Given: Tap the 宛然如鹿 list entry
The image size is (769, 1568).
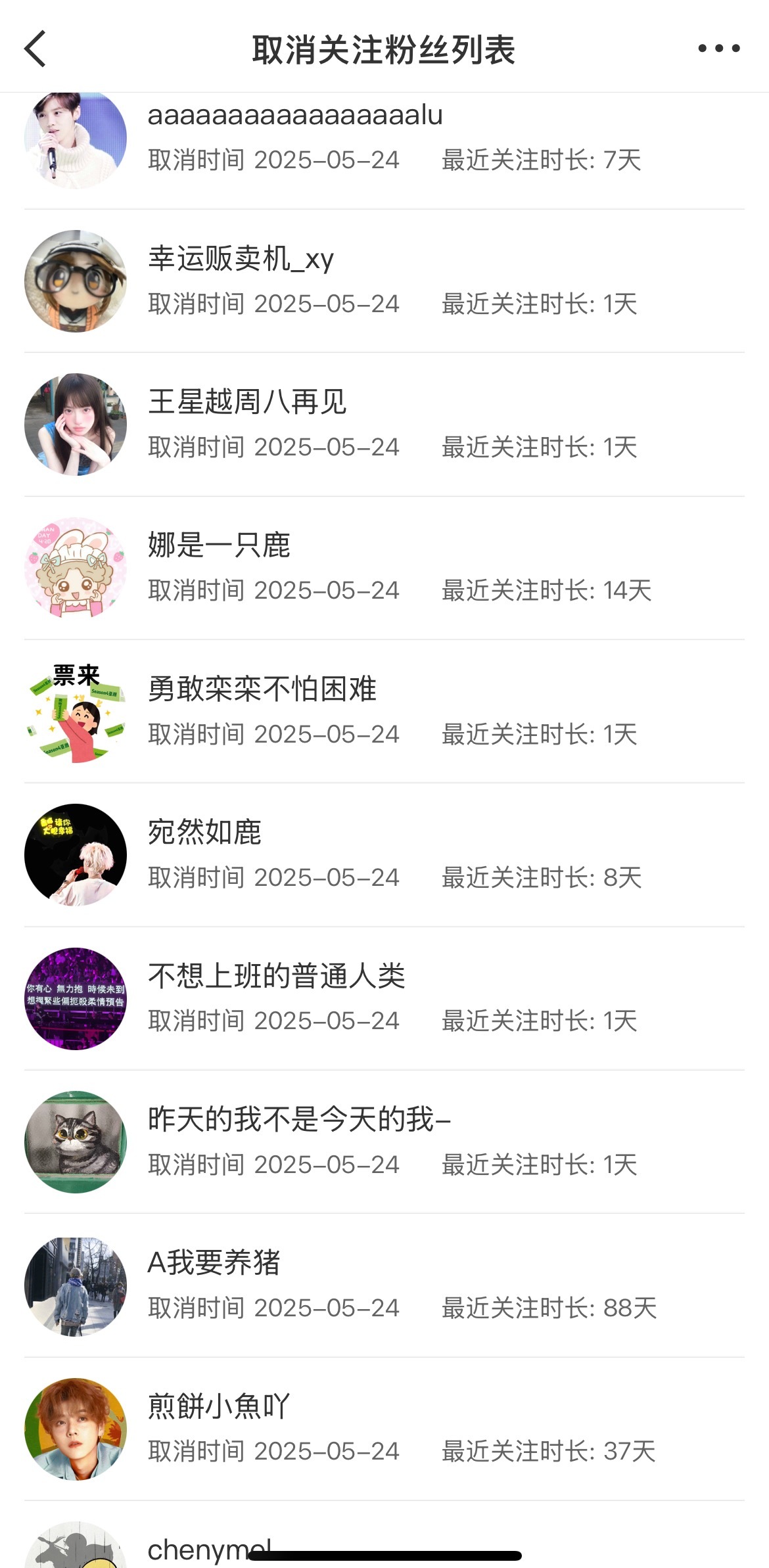Looking at the screenshot, I should 384,855.
